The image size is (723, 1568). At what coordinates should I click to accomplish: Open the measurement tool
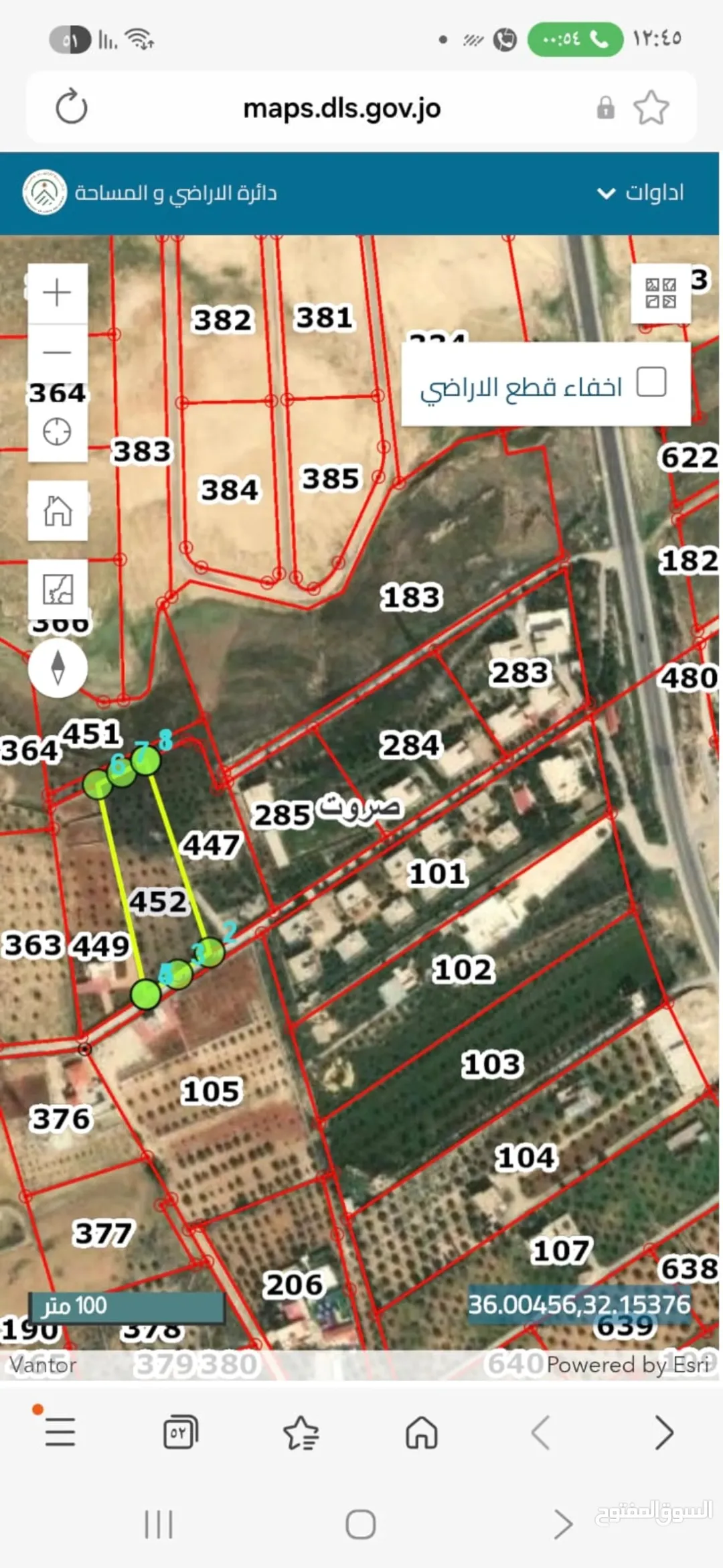pos(58,589)
